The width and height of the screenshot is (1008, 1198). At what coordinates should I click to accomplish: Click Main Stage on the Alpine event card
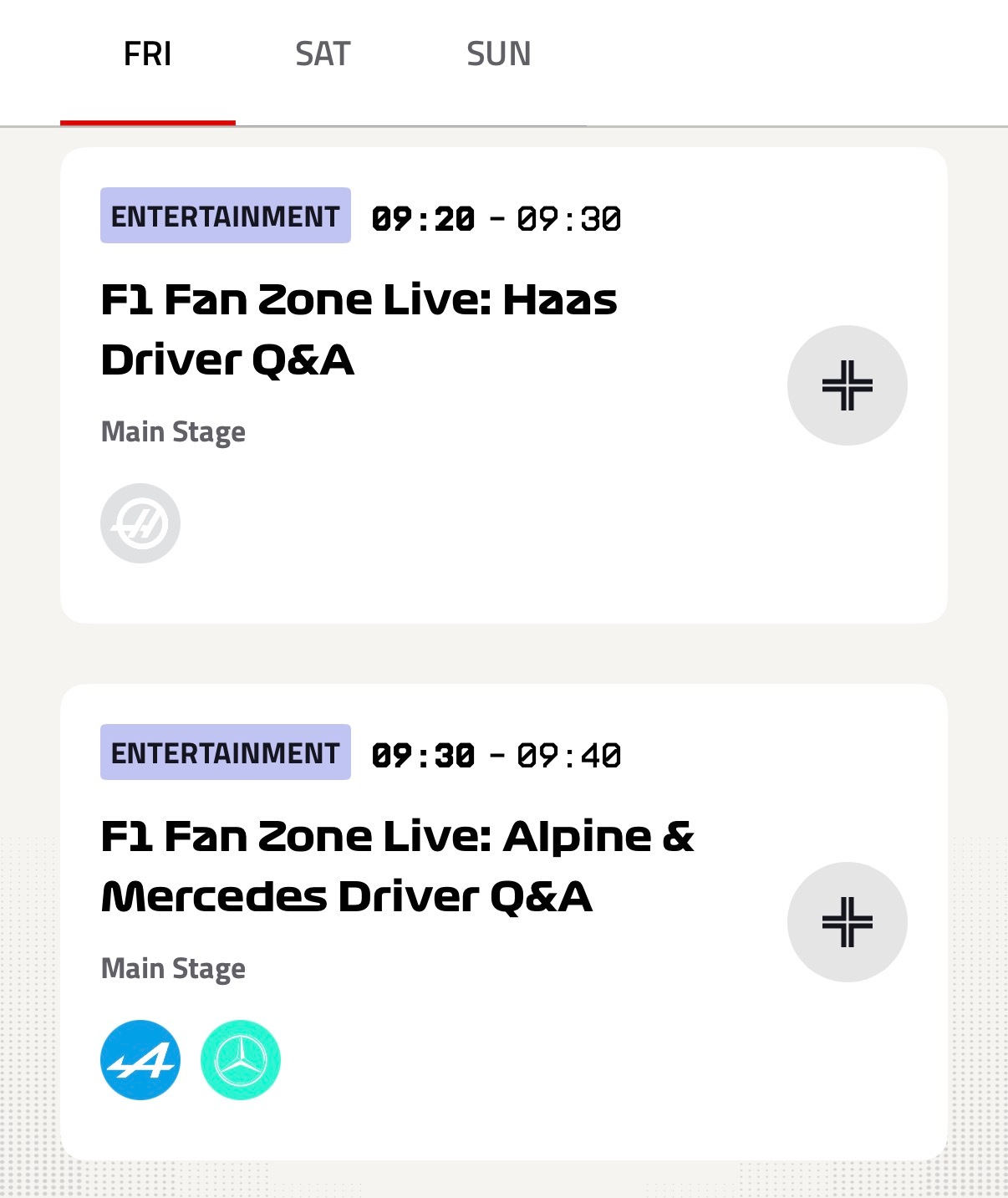(172, 968)
